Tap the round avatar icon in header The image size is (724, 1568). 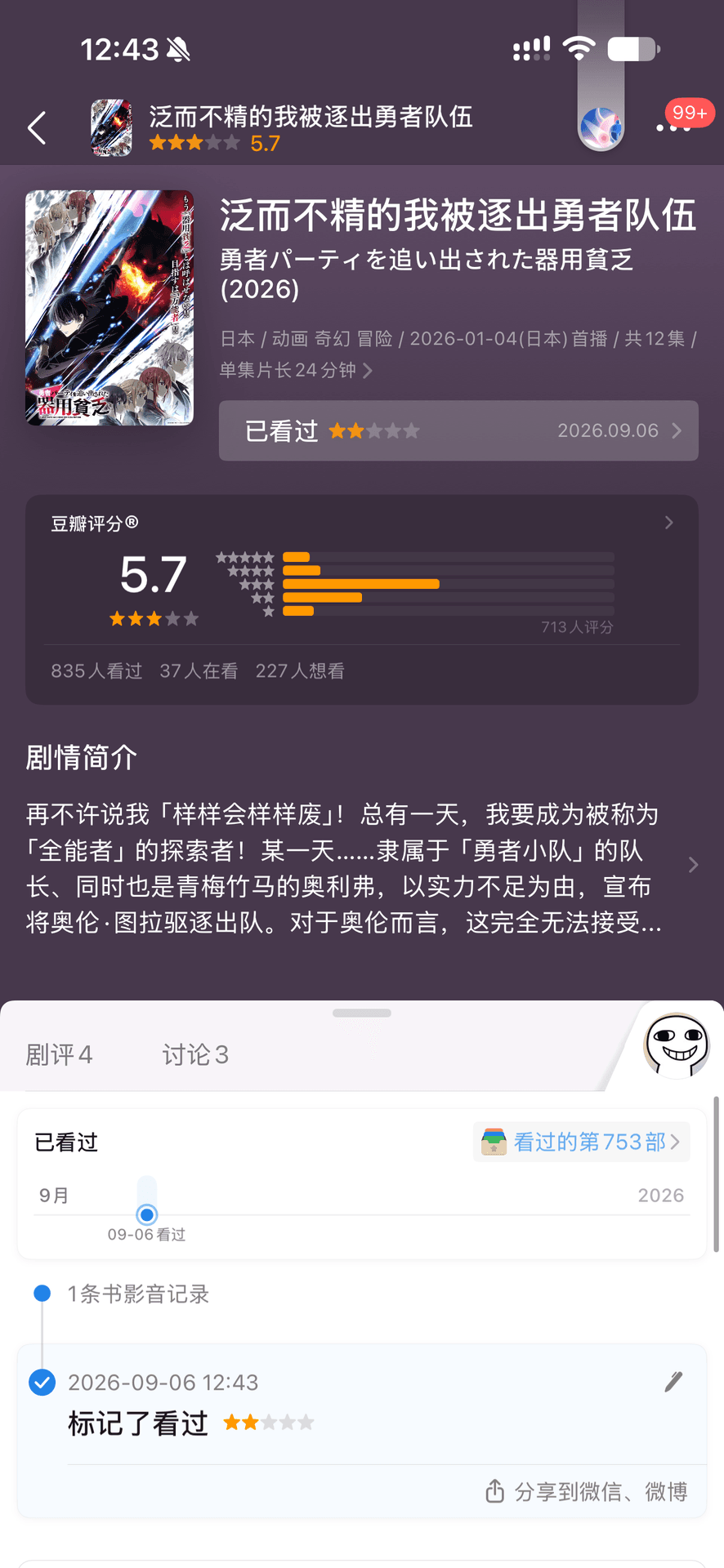(x=601, y=128)
